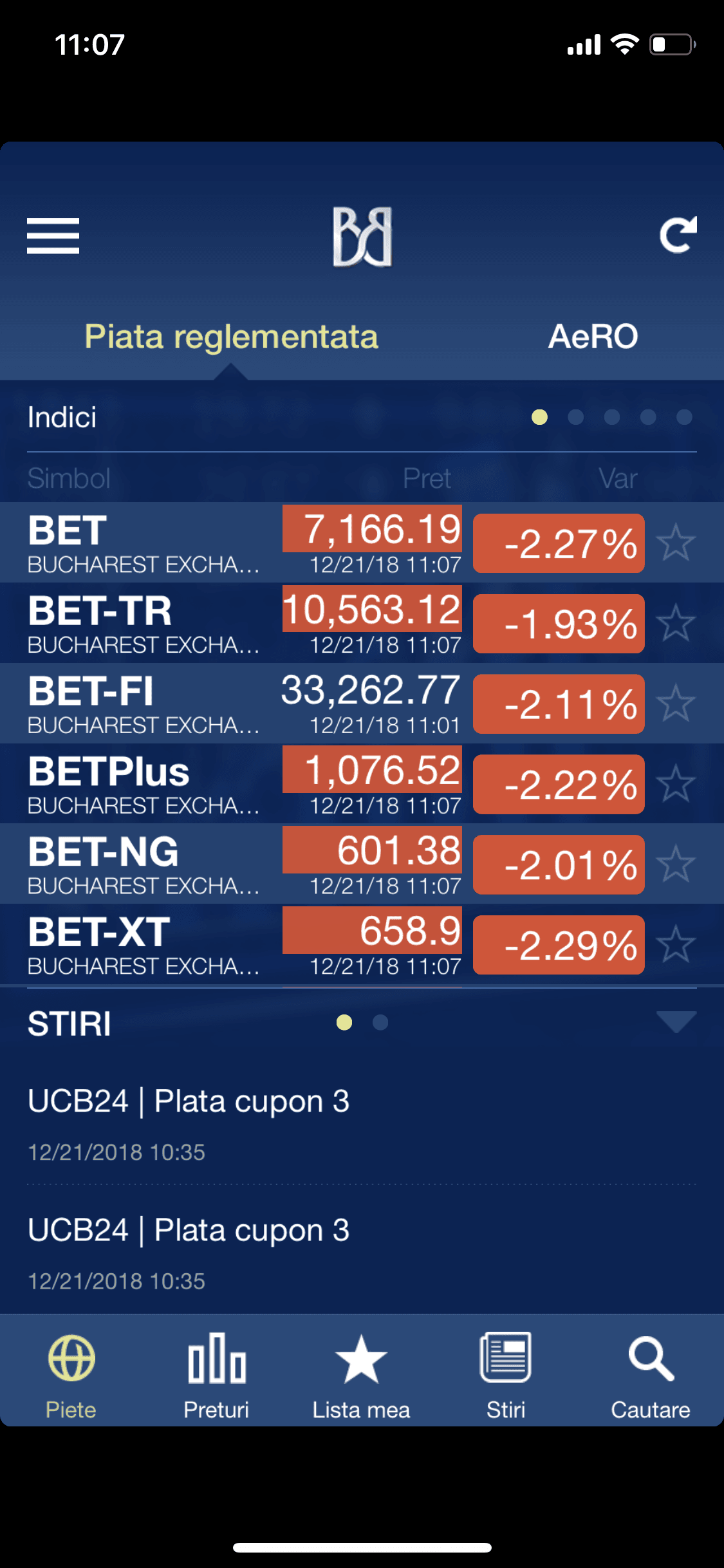Refresh the market data

678,235
